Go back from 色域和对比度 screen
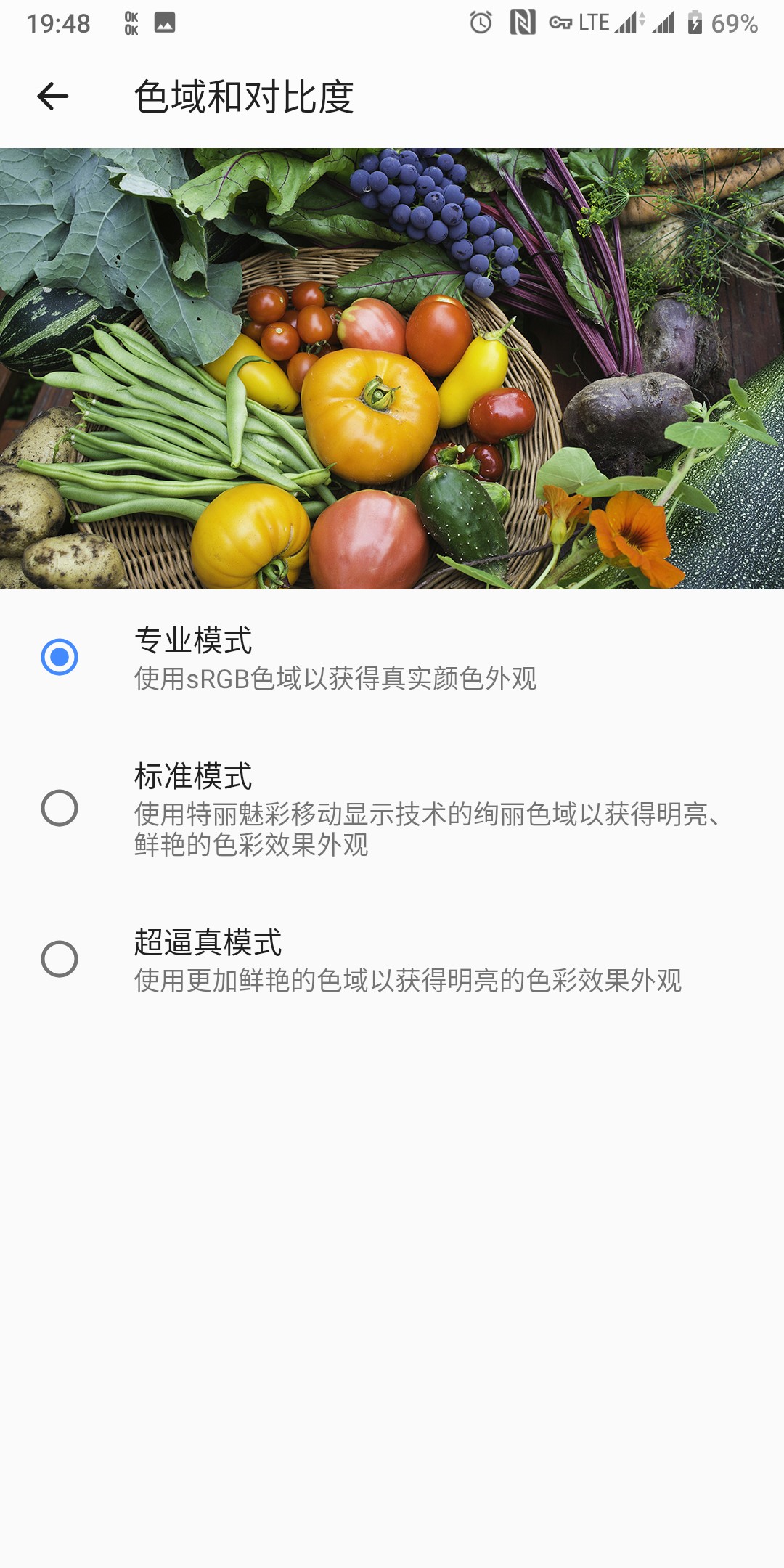 click(x=53, y=97)
